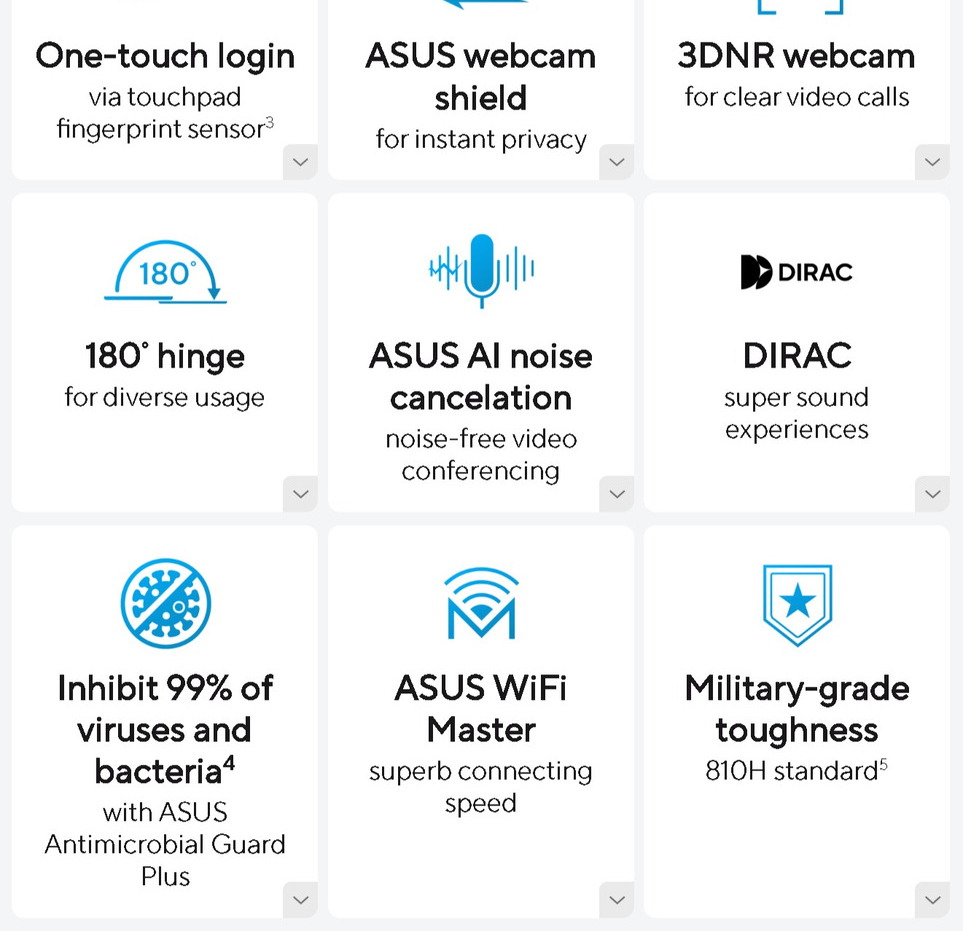Open details for 180° hinge
963x931 pixels.
(300, 494)
